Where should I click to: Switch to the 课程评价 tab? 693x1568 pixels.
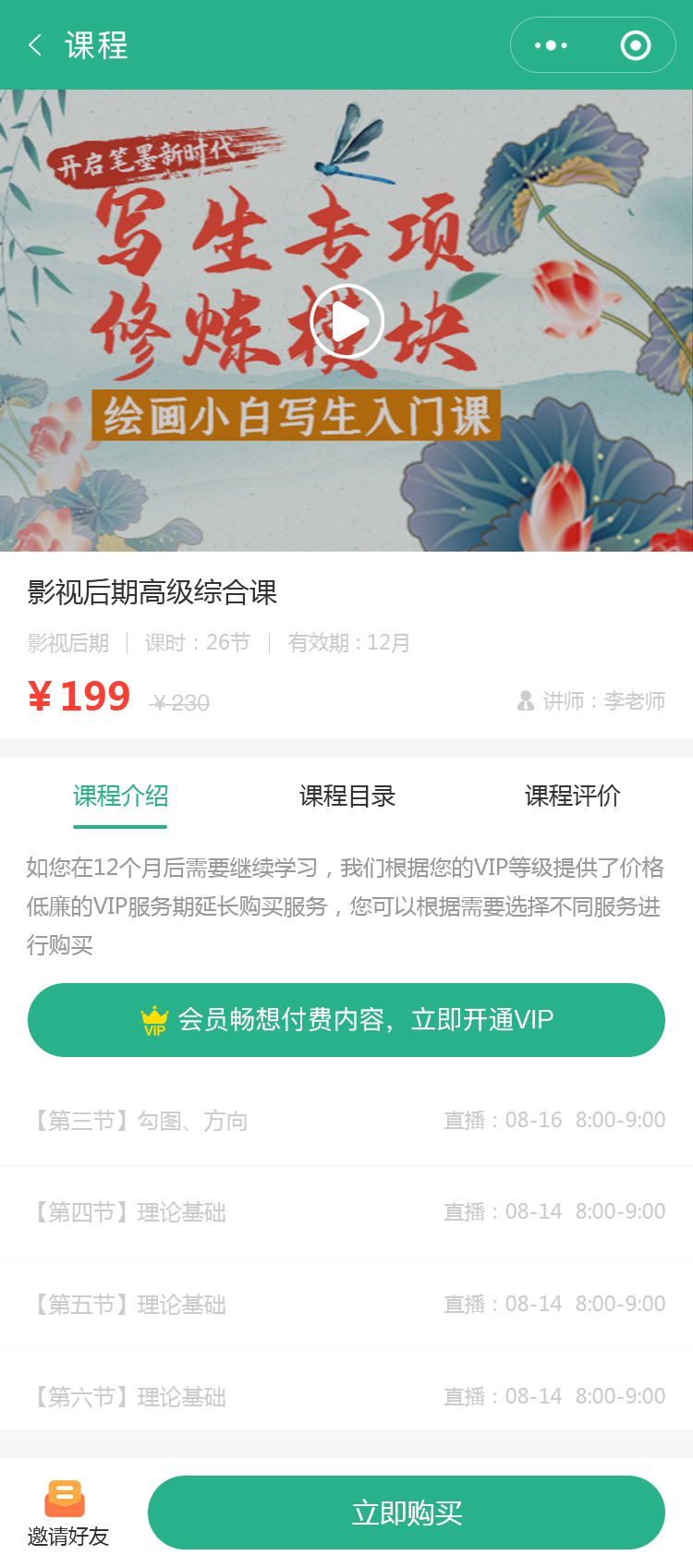point(572,796)
